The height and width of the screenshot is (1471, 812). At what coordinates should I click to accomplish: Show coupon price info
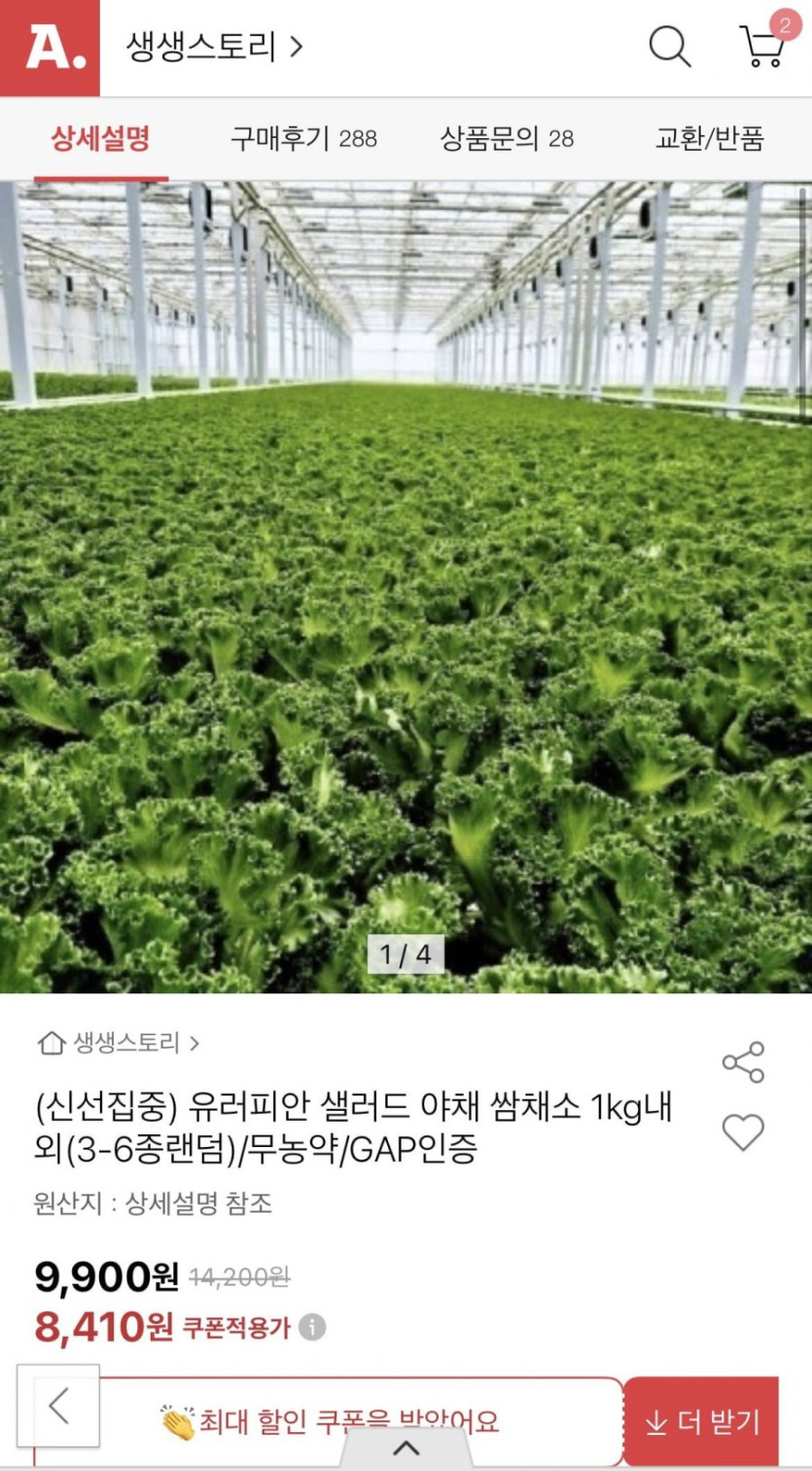click(312, 1327)
